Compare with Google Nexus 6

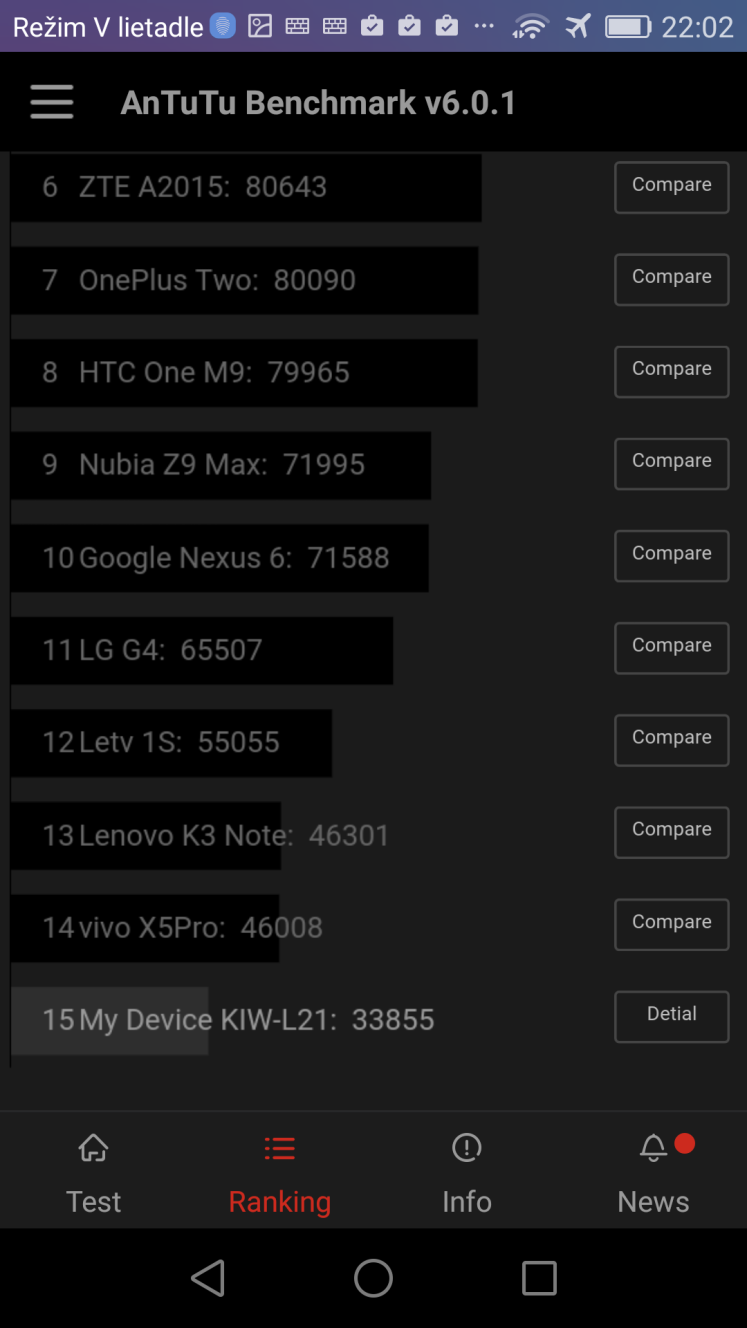[671, 555]
